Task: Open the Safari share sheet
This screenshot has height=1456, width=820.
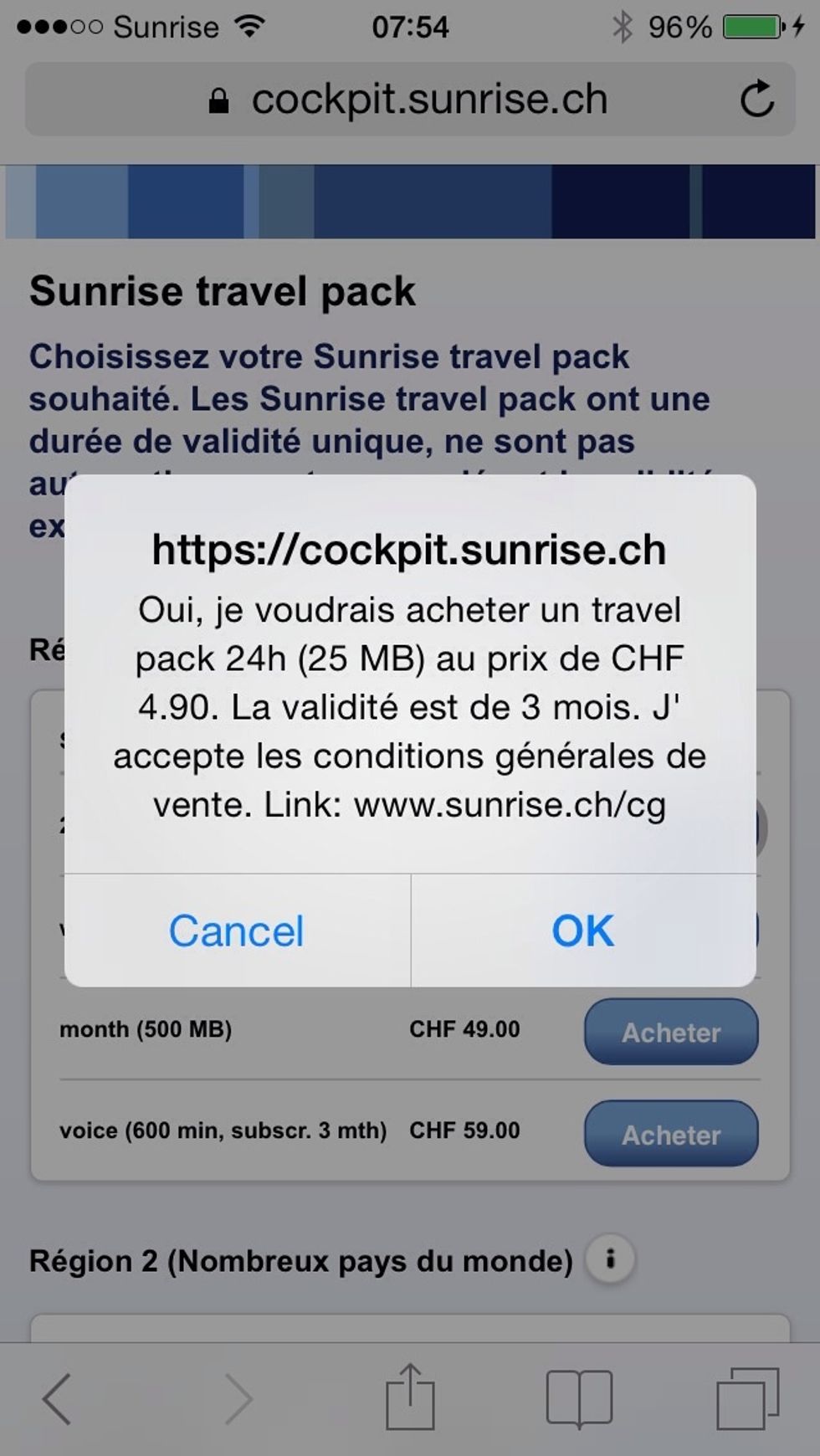Action: (410, 1397)
